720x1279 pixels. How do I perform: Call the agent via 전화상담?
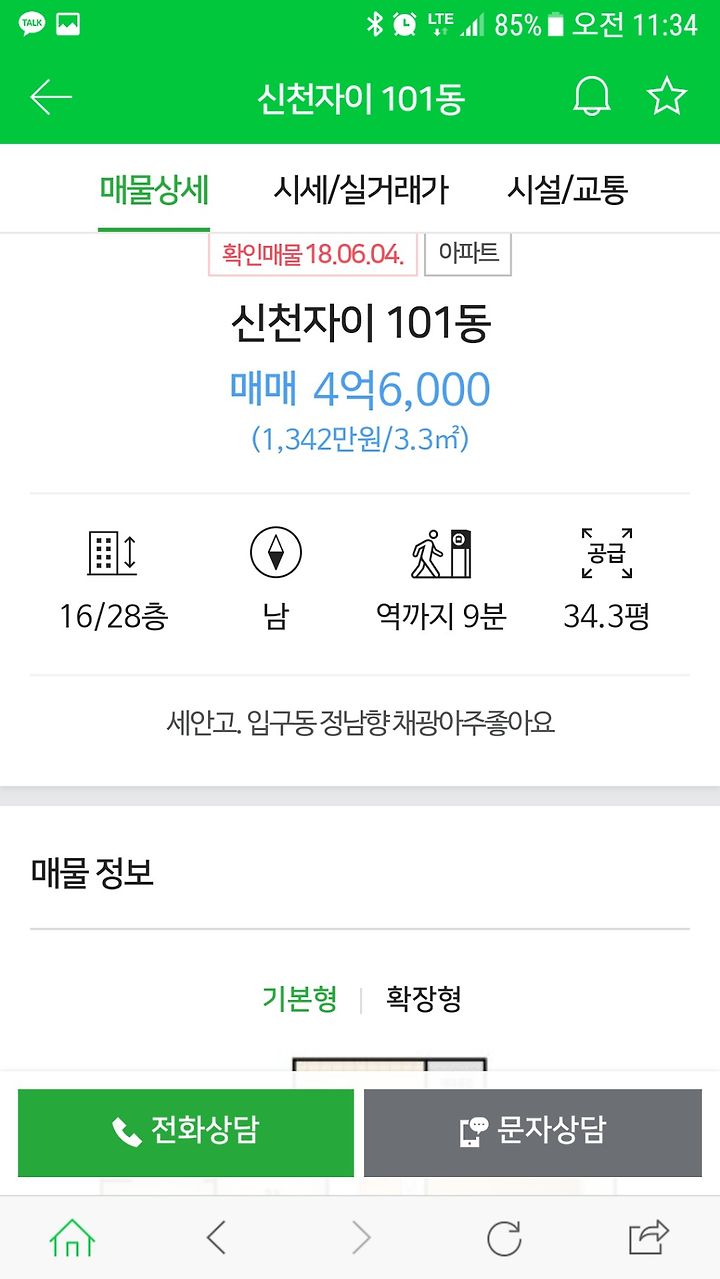(x=186, y=1132)
